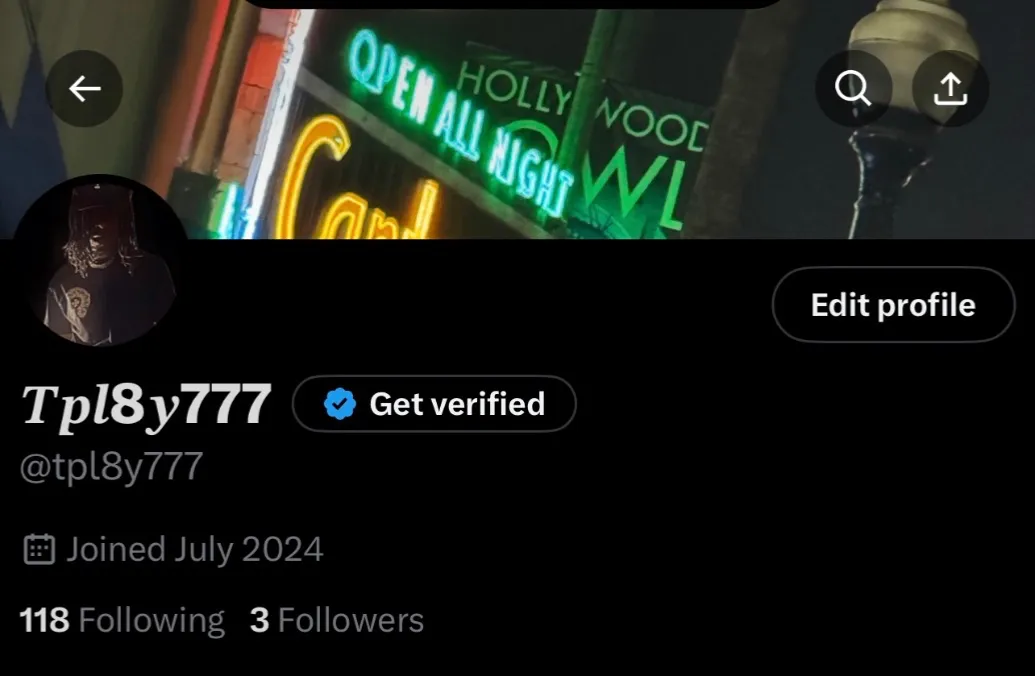Image resolution: width=1035 pixels, height=676 pixels.
Task: Go back using the arrow icon
Action: tap(85, 89)
